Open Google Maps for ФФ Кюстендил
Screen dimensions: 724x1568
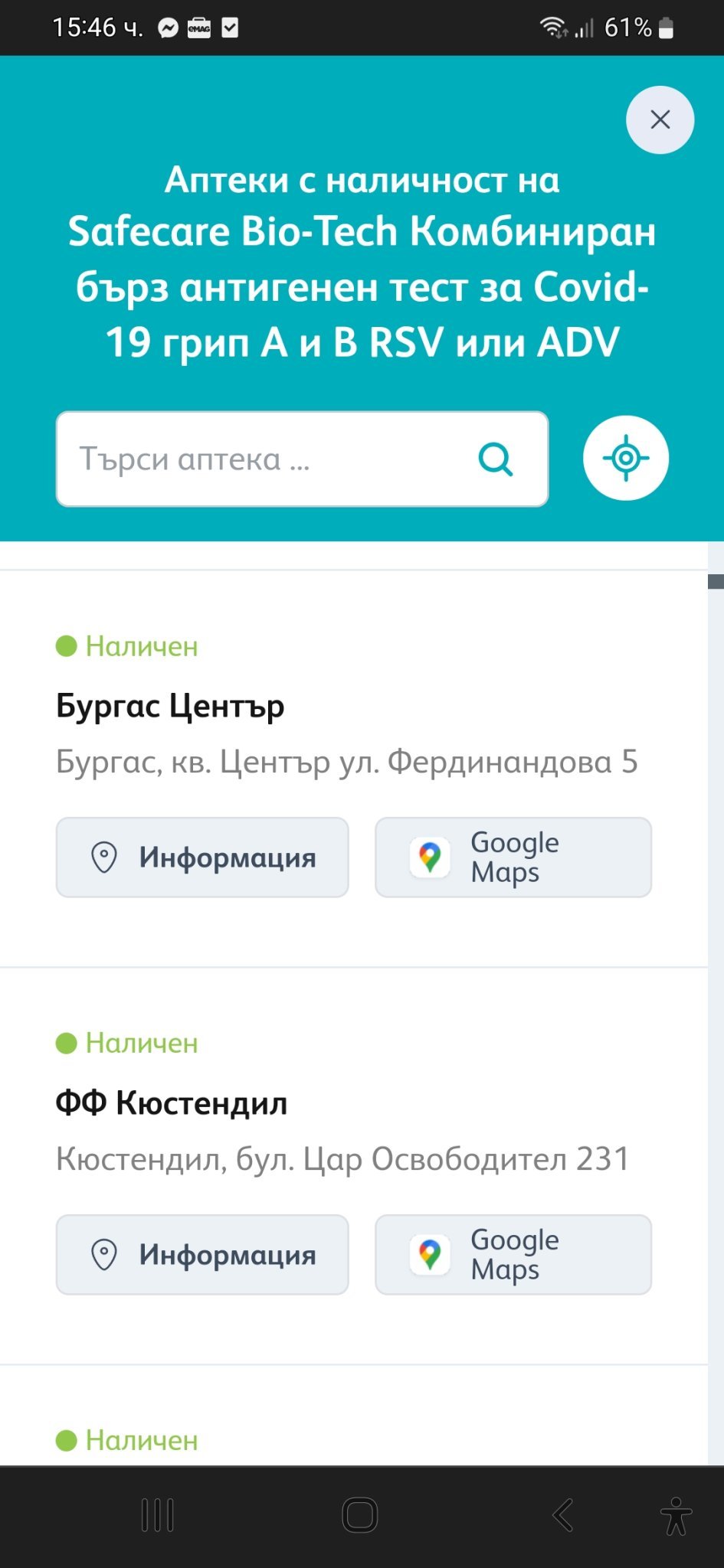pos(513,1255)
